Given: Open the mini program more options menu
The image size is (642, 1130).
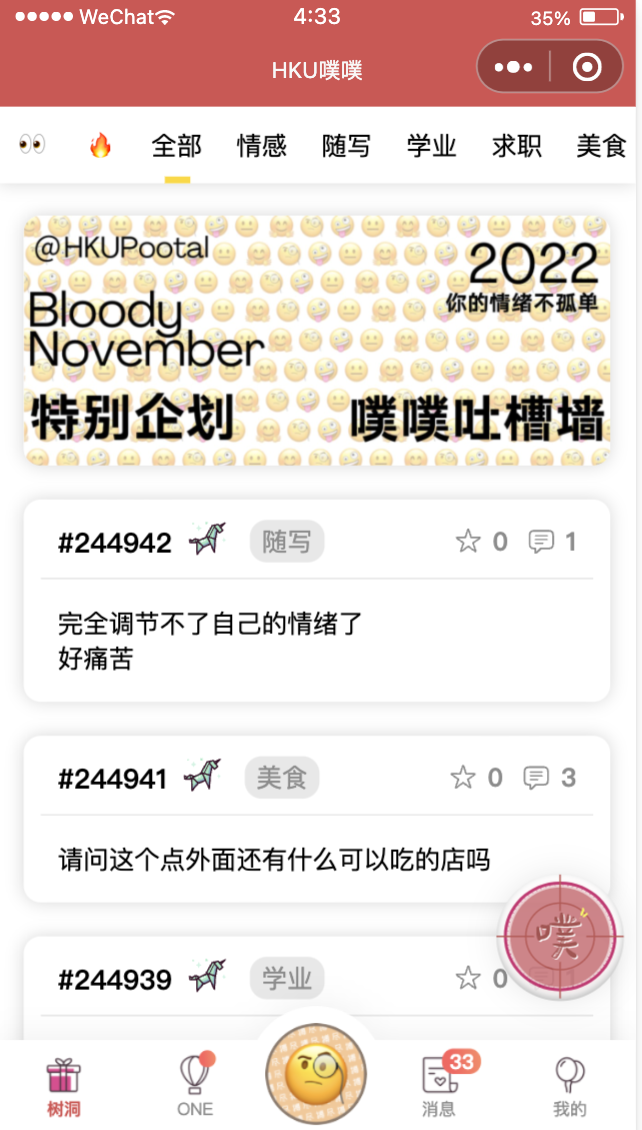Looking at the screenshot, I should coord(513,68).
